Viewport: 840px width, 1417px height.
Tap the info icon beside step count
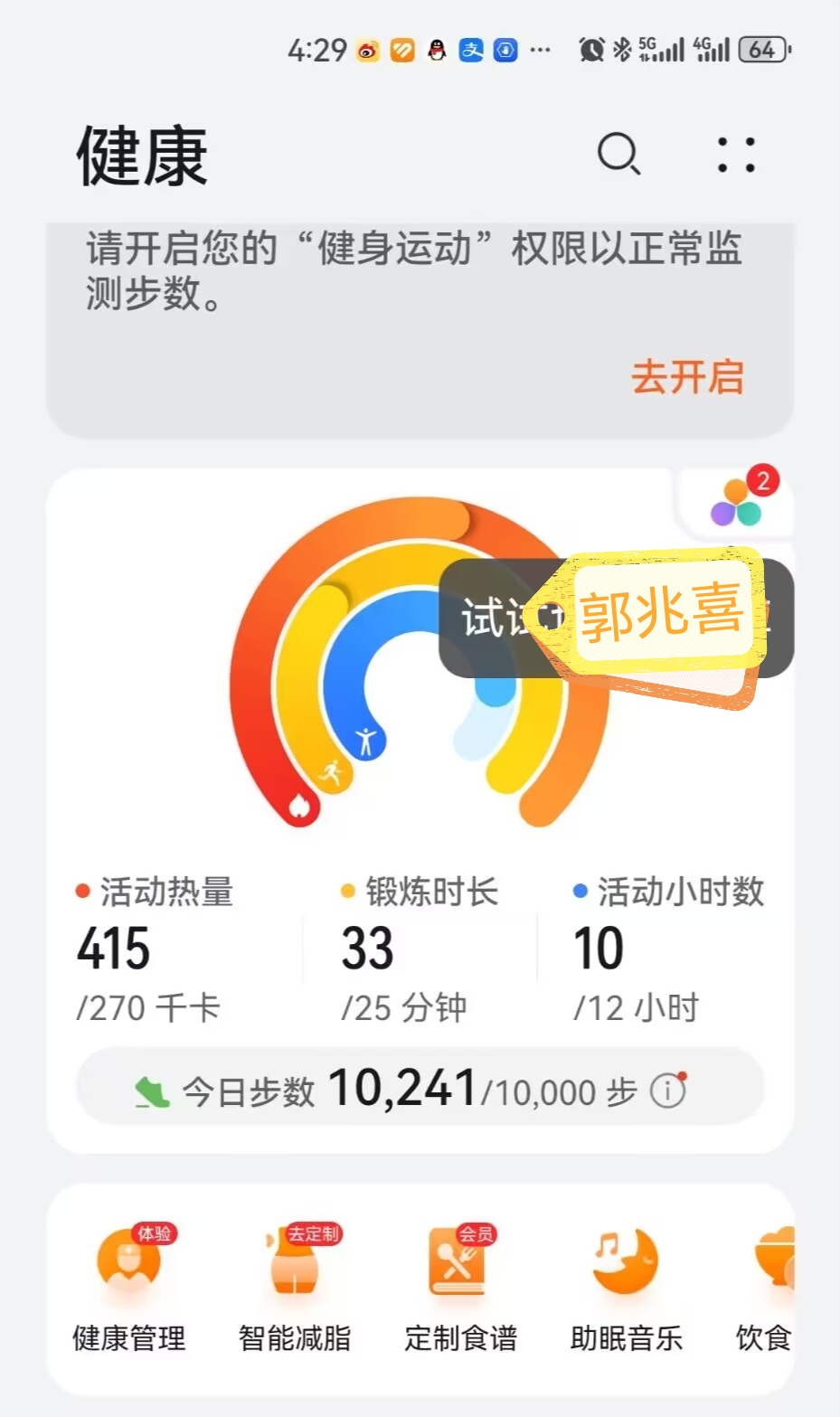click(668, 1091)
